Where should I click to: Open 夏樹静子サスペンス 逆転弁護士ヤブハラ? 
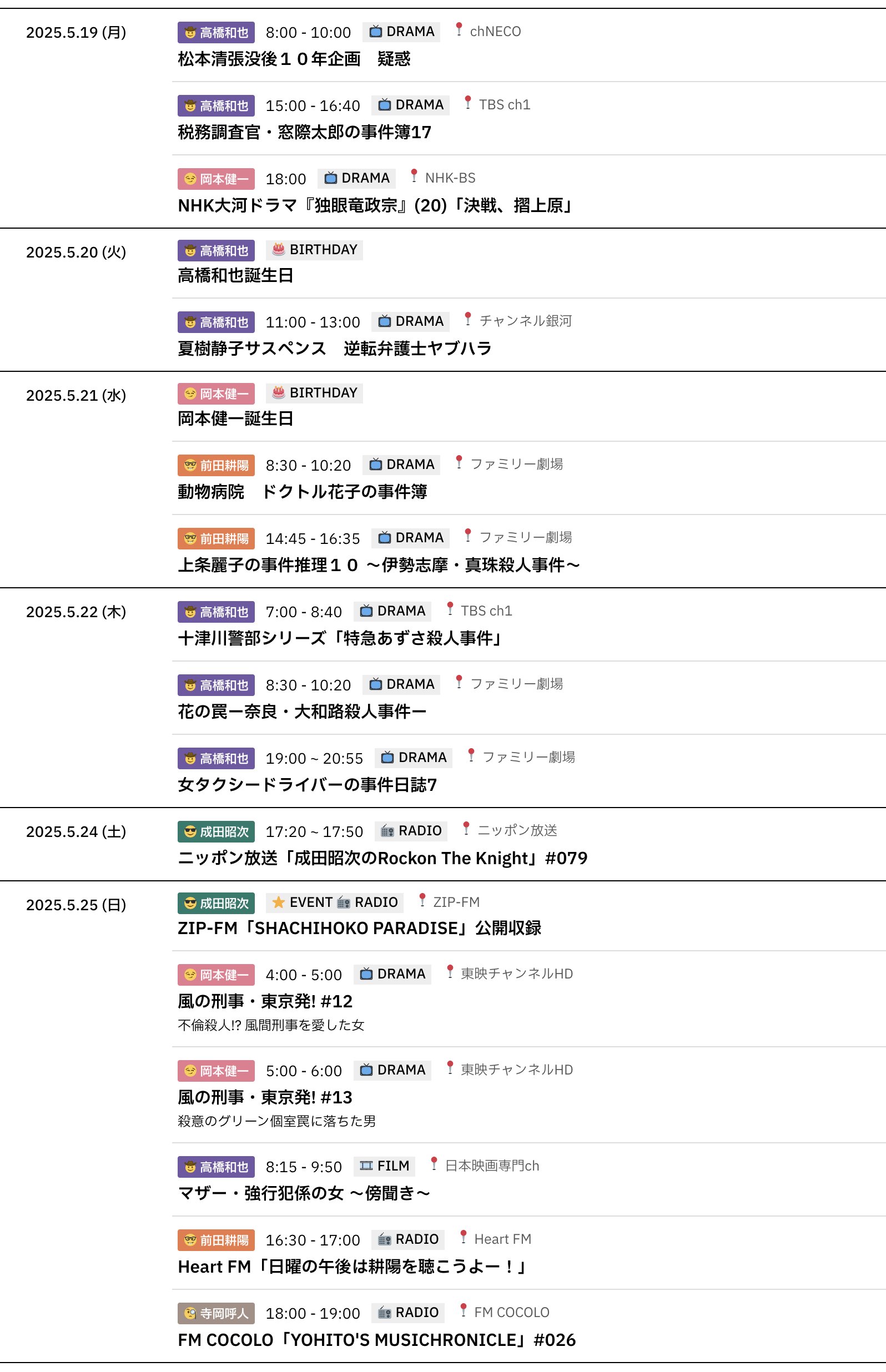pos(334,349)
